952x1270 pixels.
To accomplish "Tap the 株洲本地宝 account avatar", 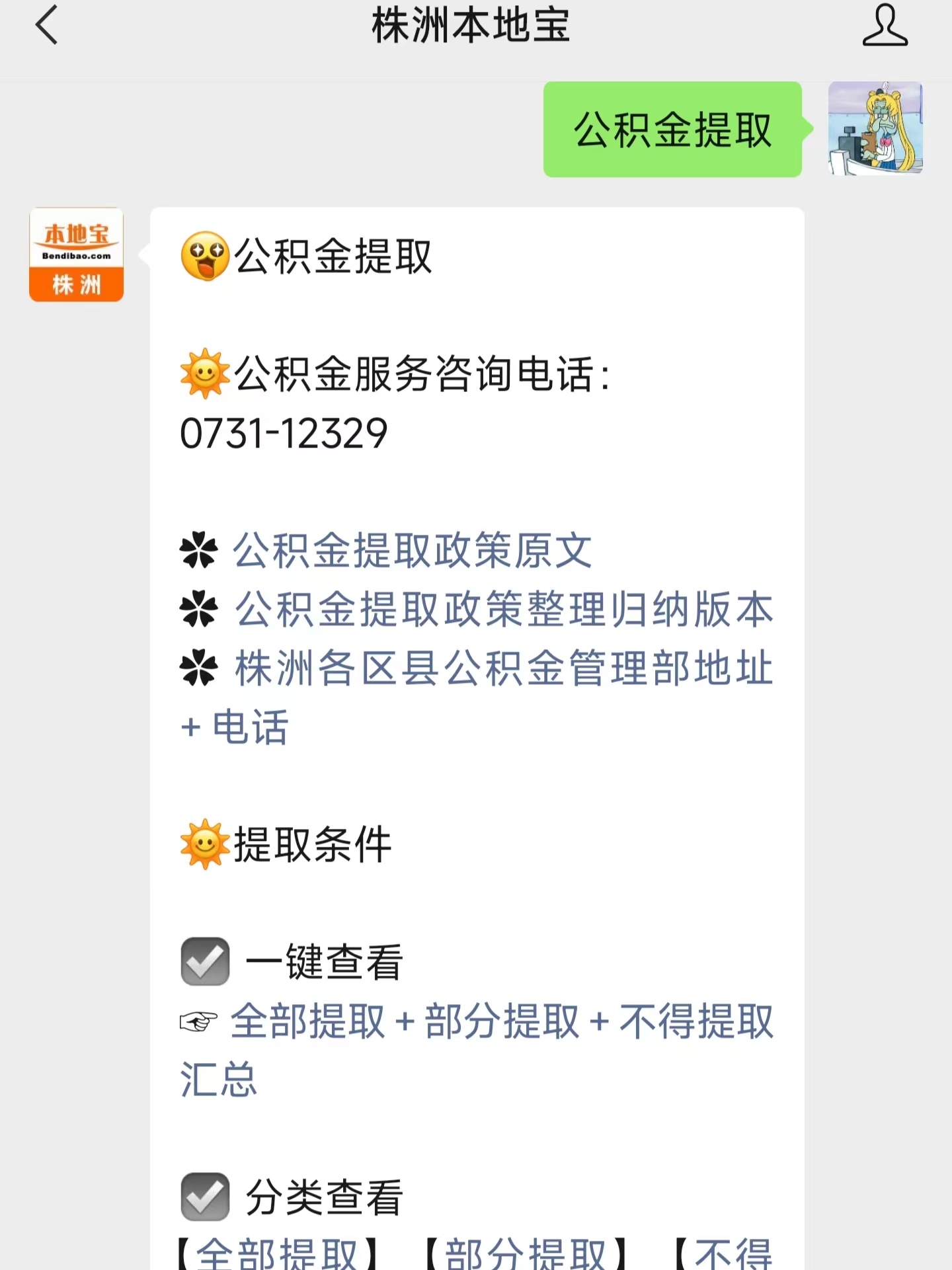I will pyautogui.click(x=76, y=255).
